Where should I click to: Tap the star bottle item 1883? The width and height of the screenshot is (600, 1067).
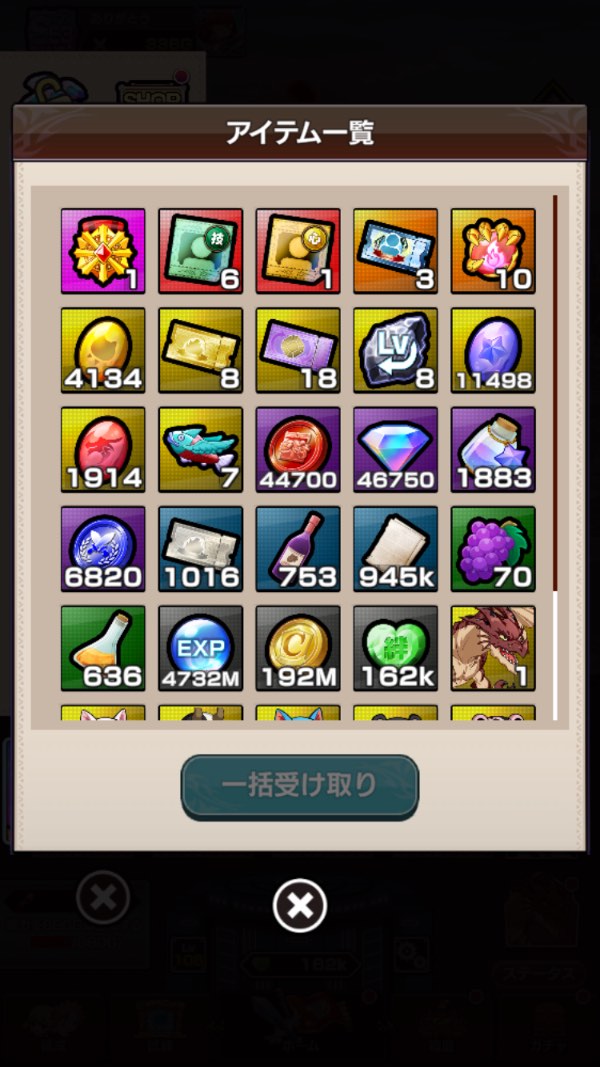click(493, 449)
